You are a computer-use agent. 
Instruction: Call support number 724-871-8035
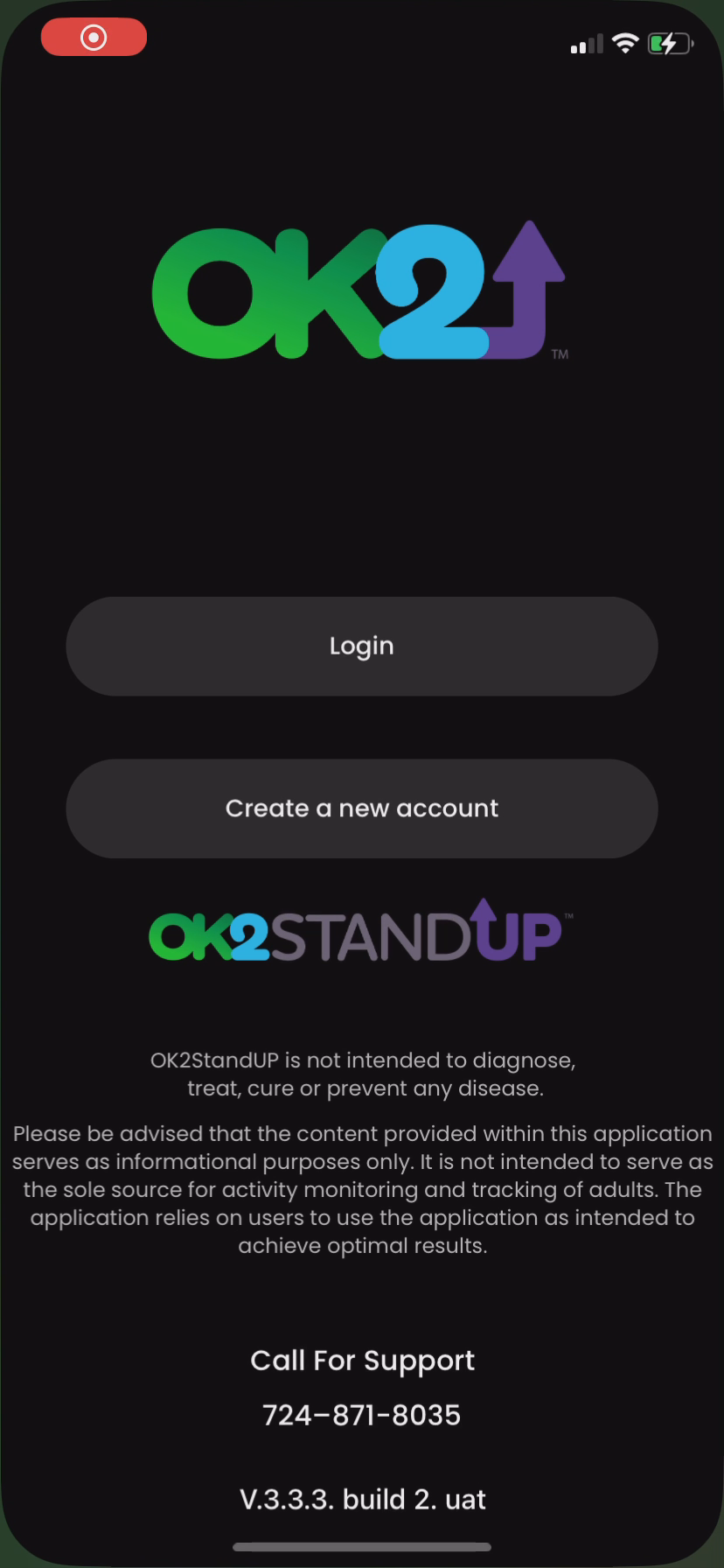(x=361, y=1415)
